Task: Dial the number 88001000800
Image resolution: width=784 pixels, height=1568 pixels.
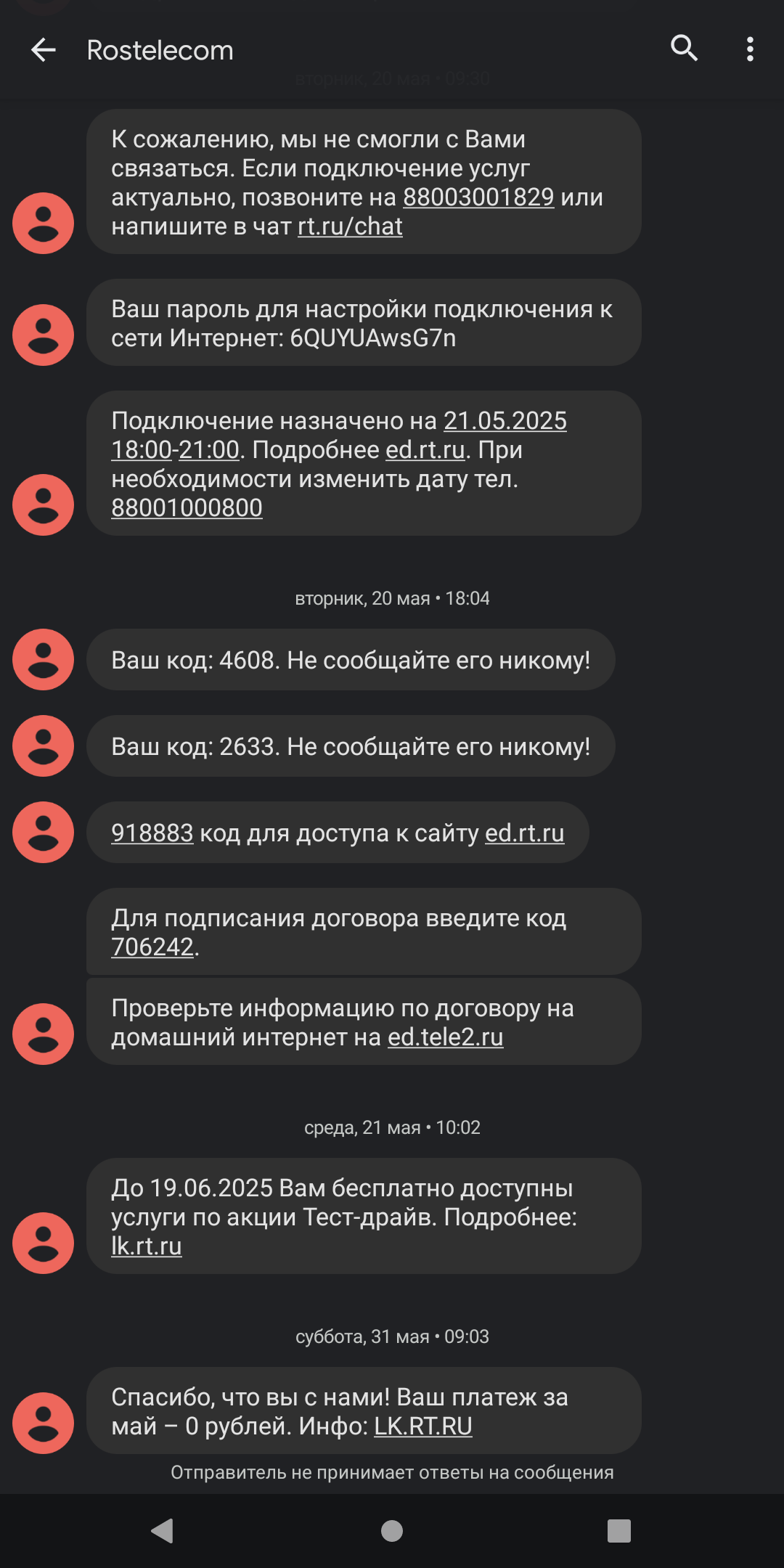Action: coord(187,507)
